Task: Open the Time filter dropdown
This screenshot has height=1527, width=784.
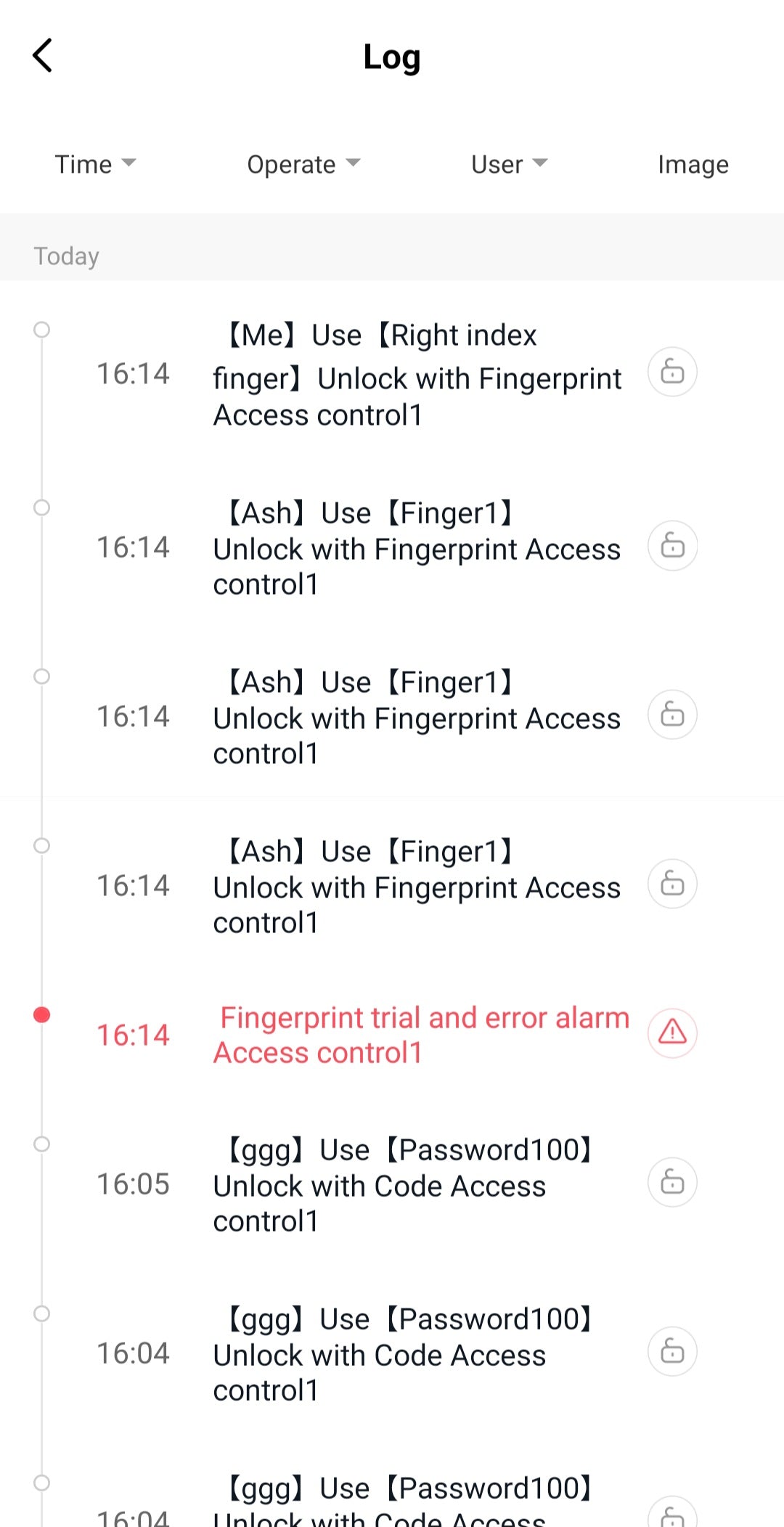Action: point(95,164)
